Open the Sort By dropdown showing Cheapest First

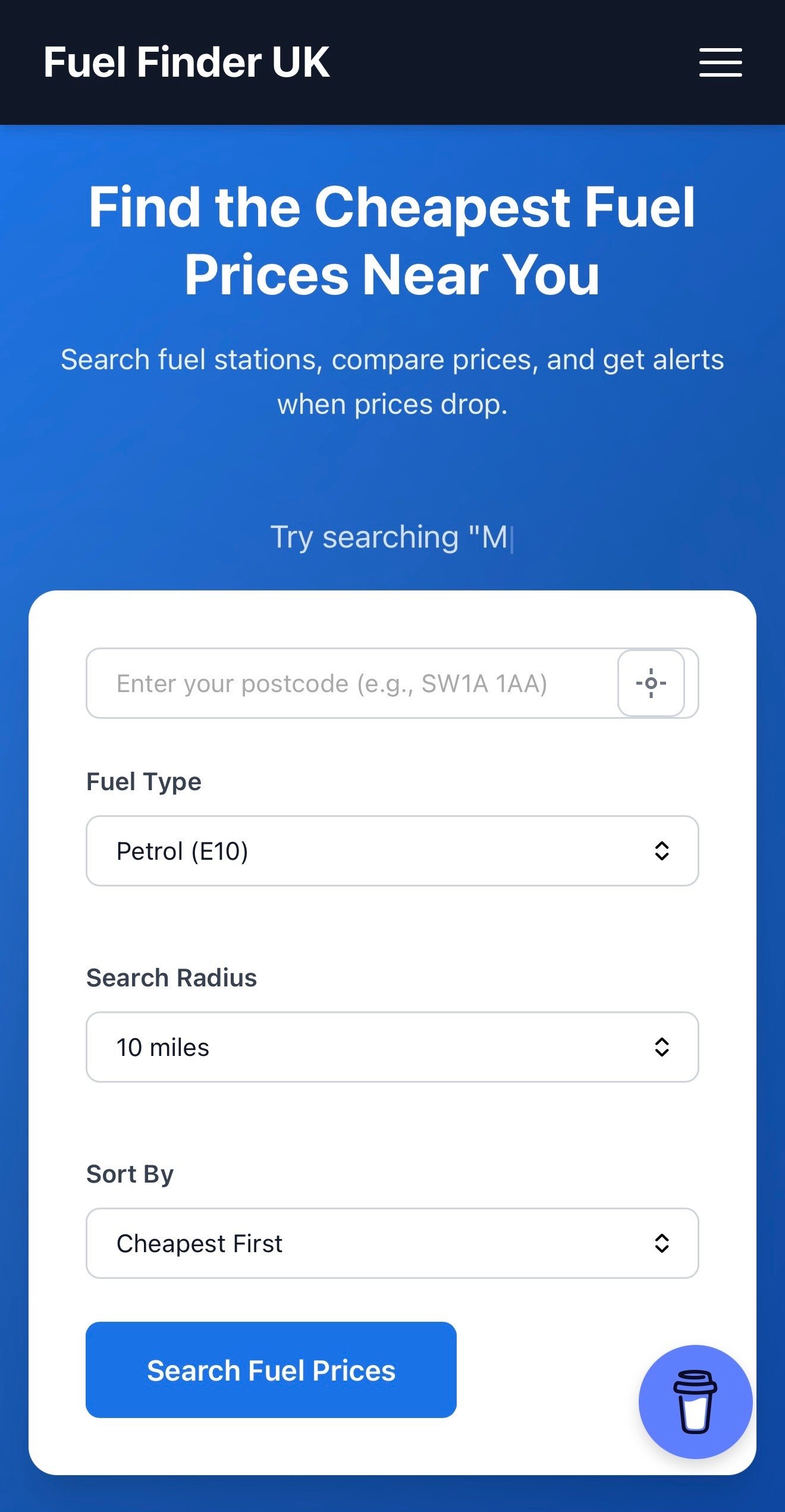[392, 1243]
